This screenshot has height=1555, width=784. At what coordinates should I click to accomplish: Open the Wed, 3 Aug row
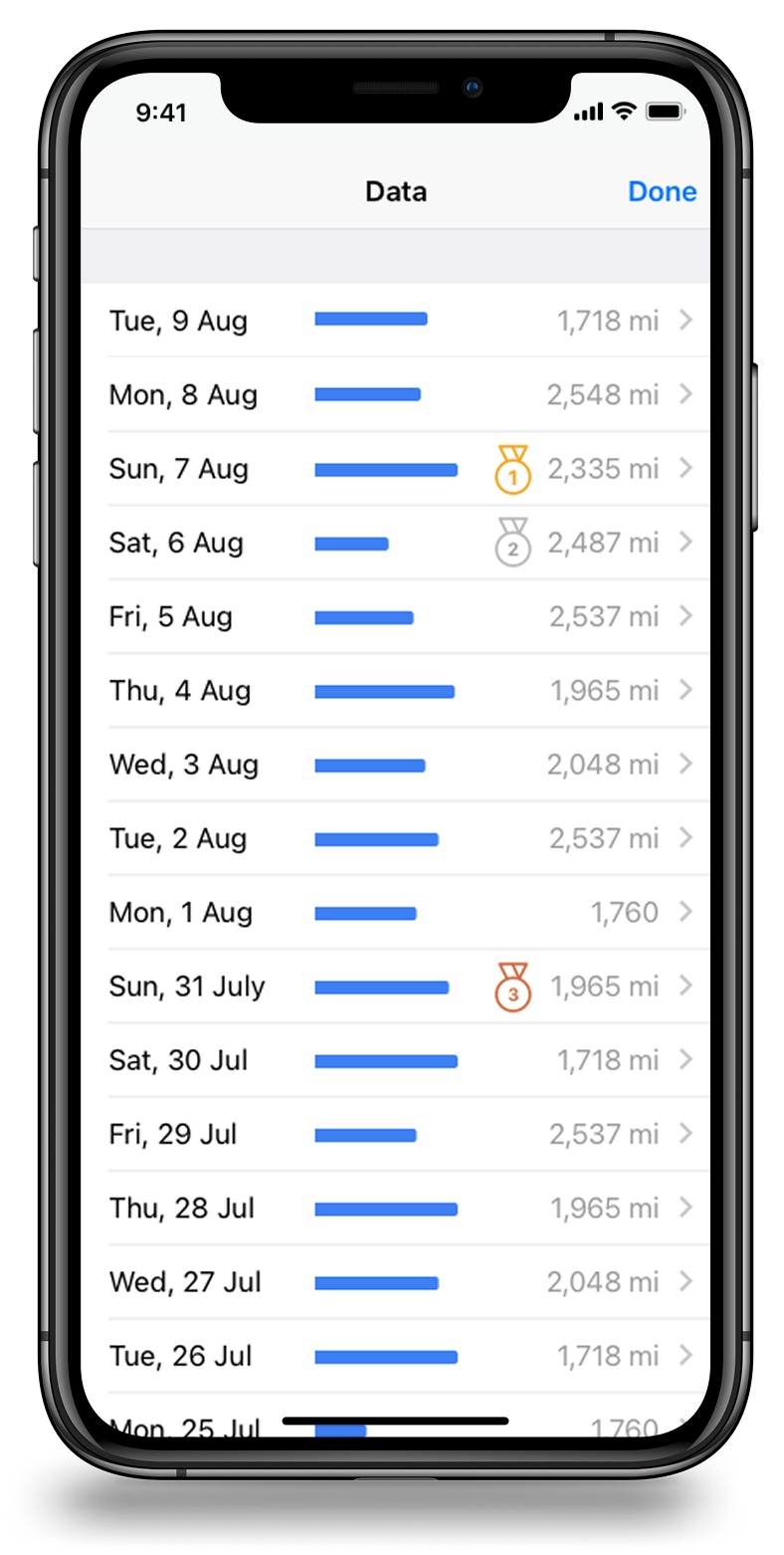click(x=398, y=765)
